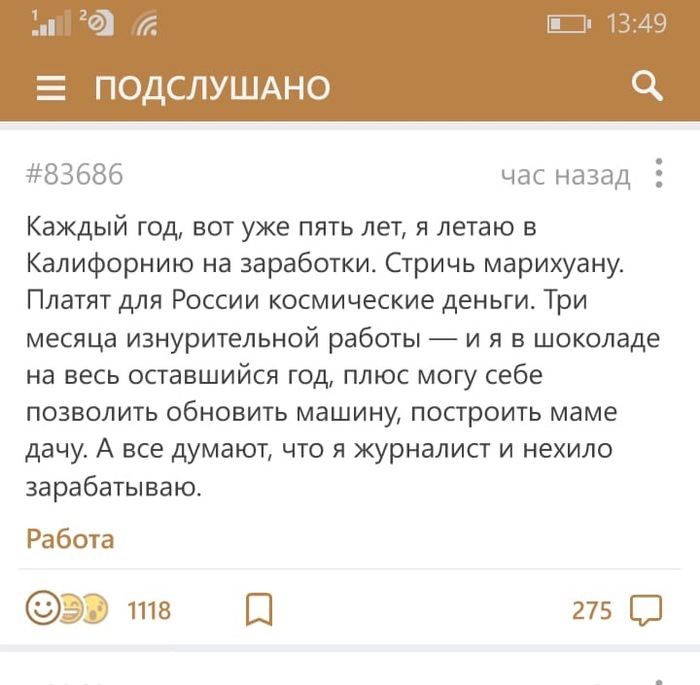Open overflow menu on post #83686
The image size is (700, 685).
(x=658, y=173)
